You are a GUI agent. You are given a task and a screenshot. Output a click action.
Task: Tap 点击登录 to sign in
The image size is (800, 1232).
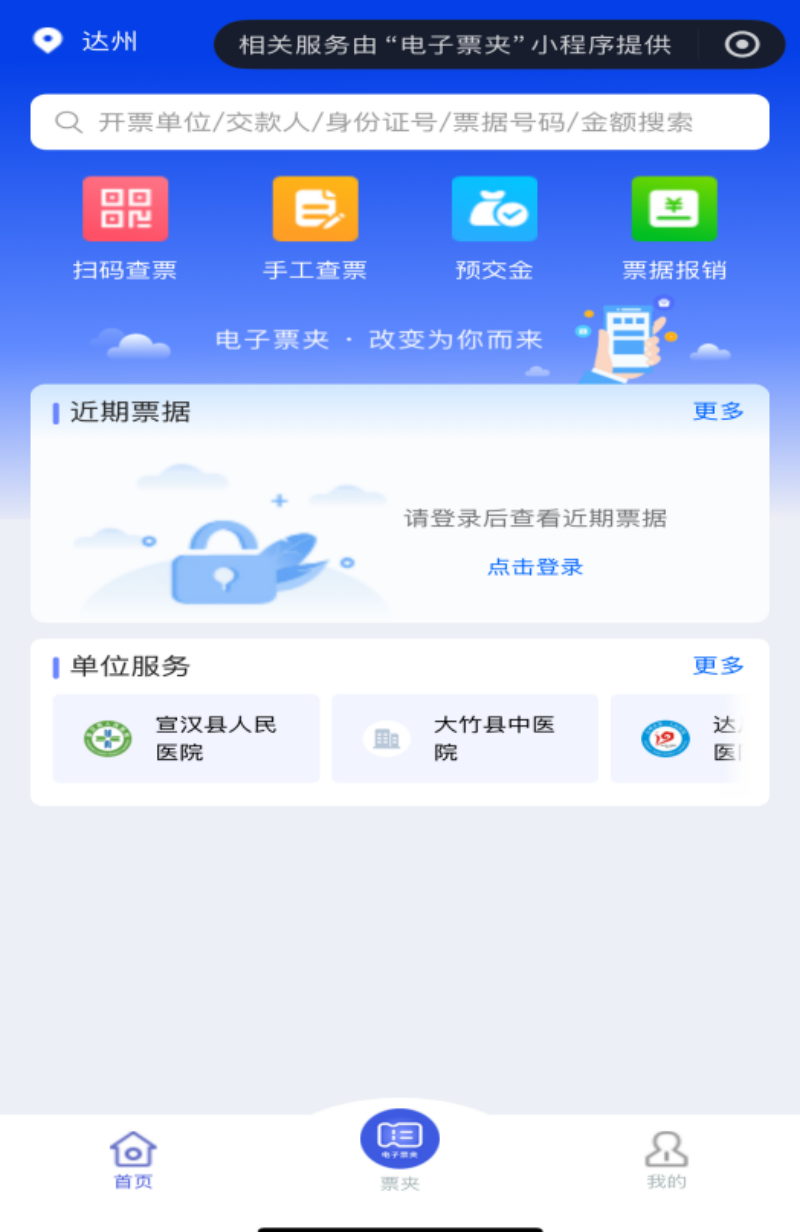tap(535, 567)
